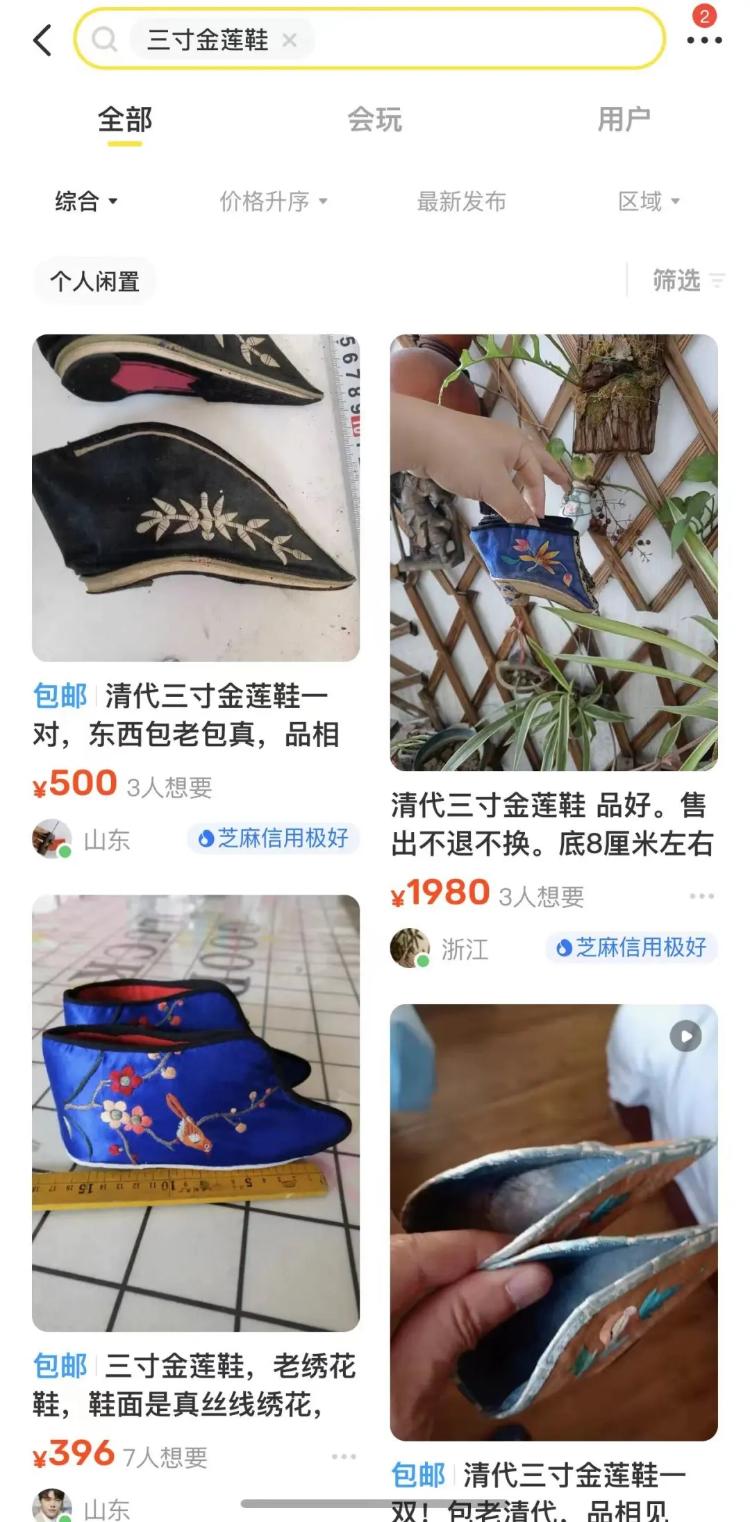
Task: Tap the video play icon on listing thumbnail
Action: click(x=685, y=1037)
